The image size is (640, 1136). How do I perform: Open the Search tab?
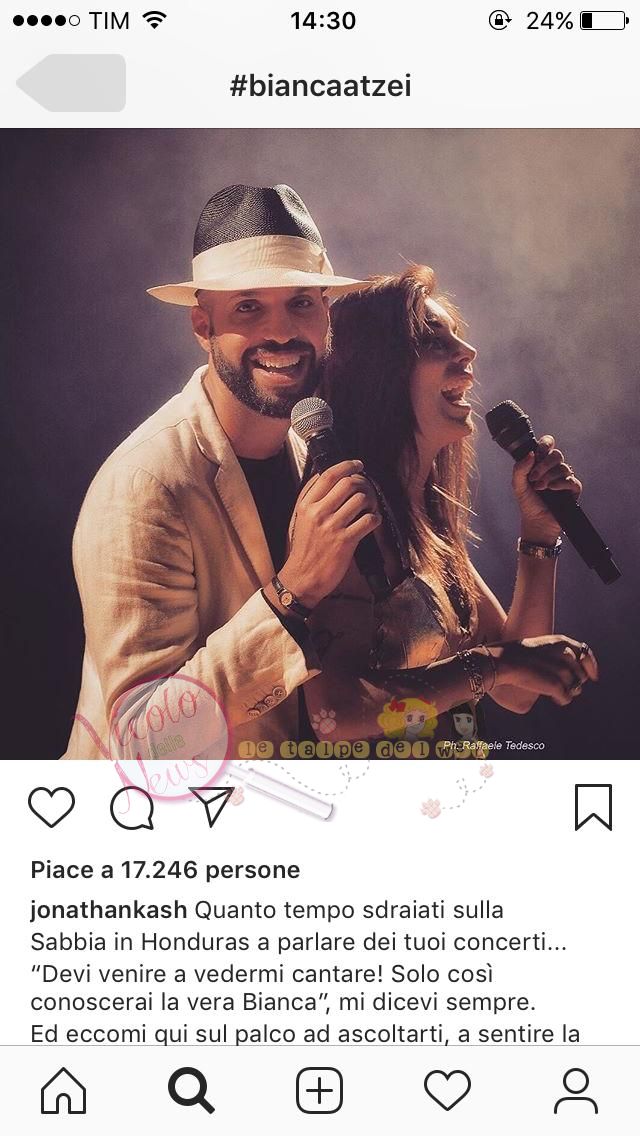[x=191, y=1090]
